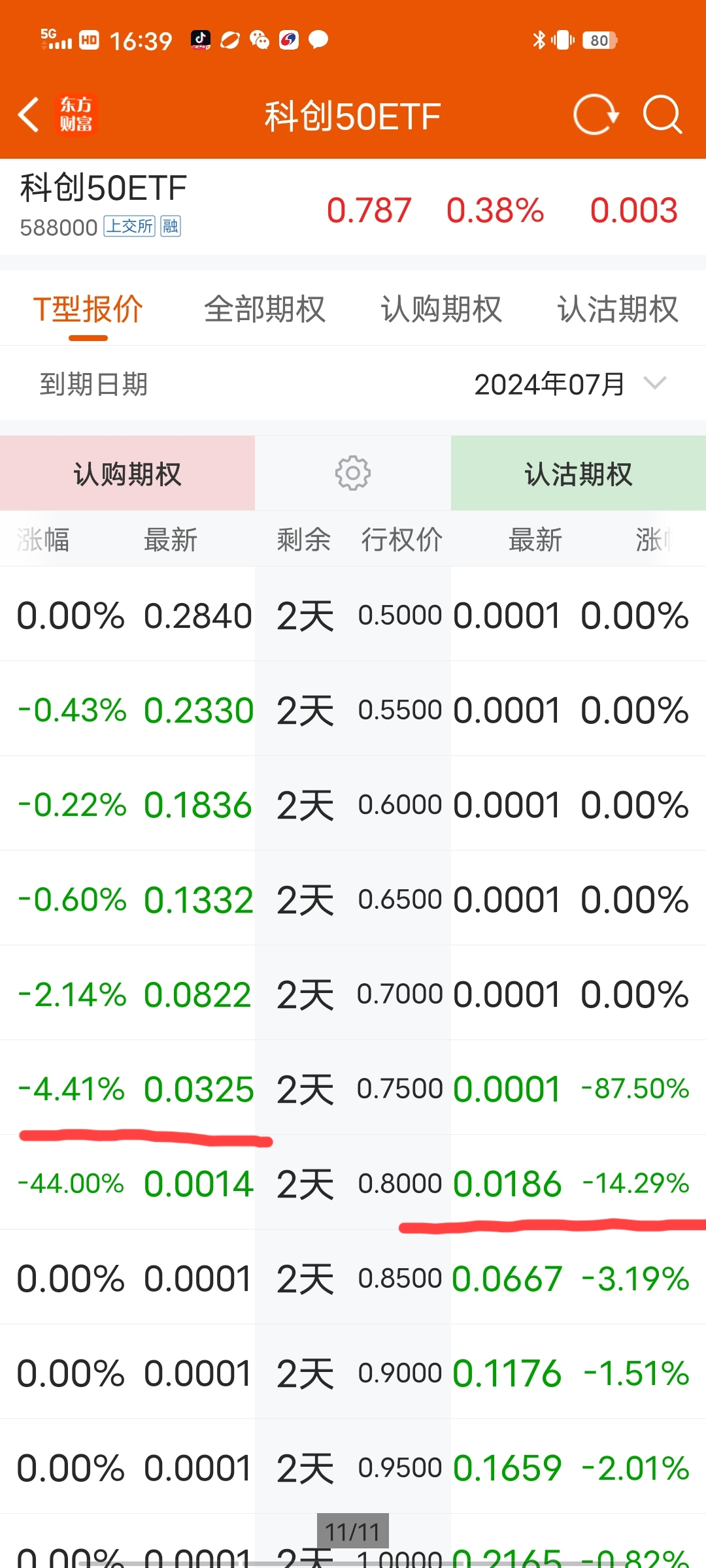706x1568 pixels.
Task: Open the call option priced 0.2330
Action: pyautogui.click(x=197, y=710)
